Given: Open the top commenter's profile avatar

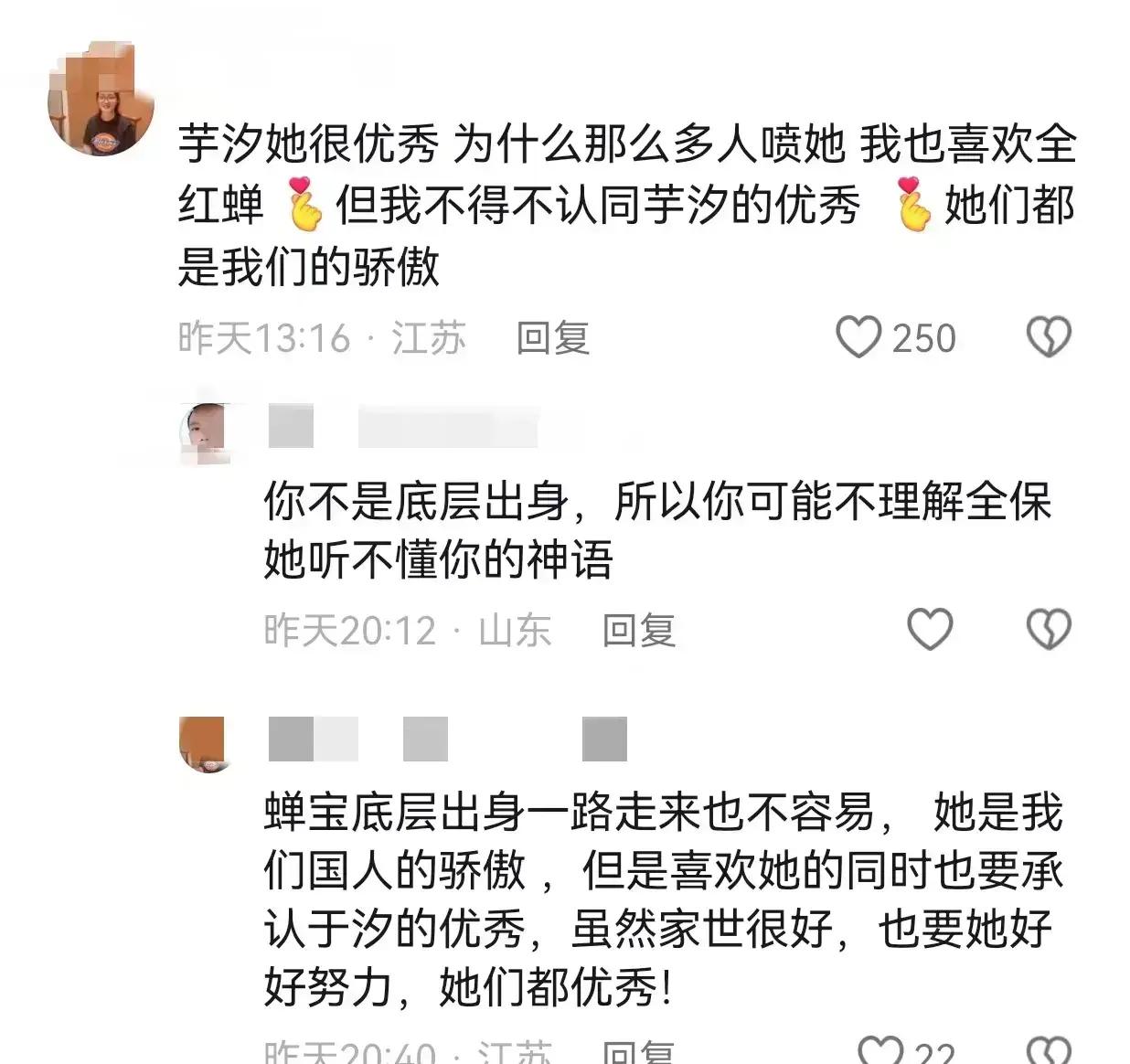Looking at the screenshot, I should (101, 101).
